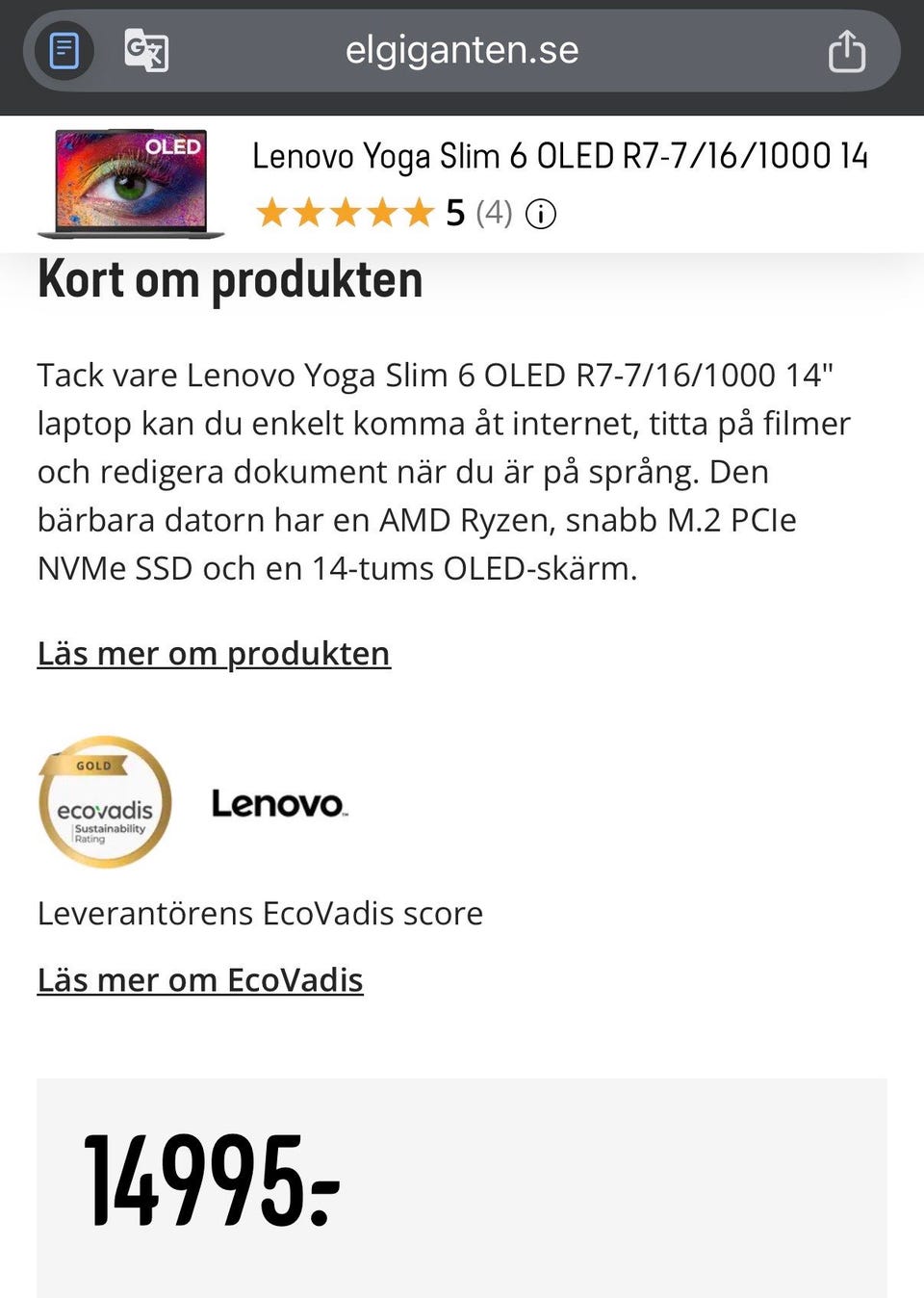Tap the first star of the rating
Viewport: 924px width, 1298px height.
[272, 211]
